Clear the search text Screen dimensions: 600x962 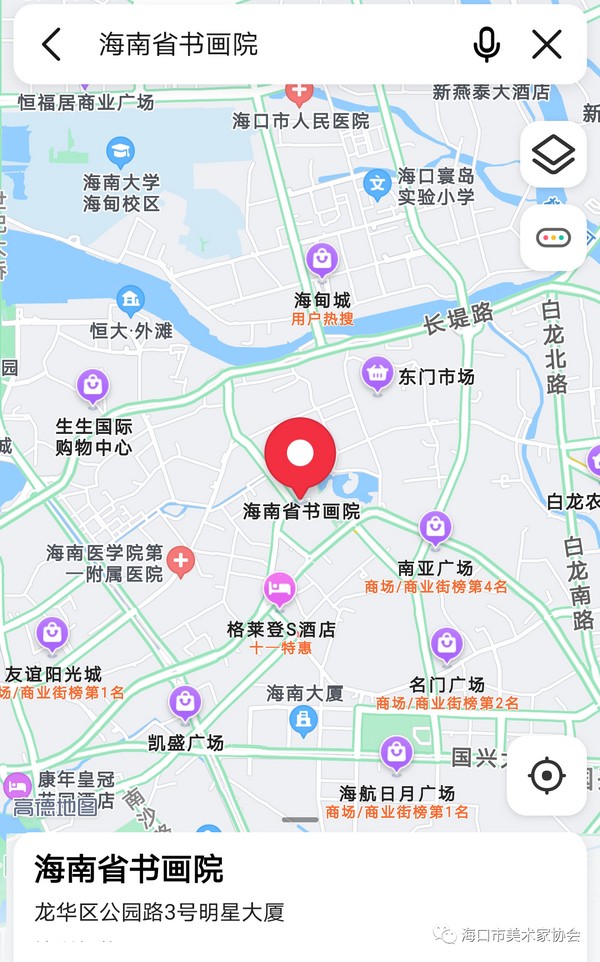(546, 44)
